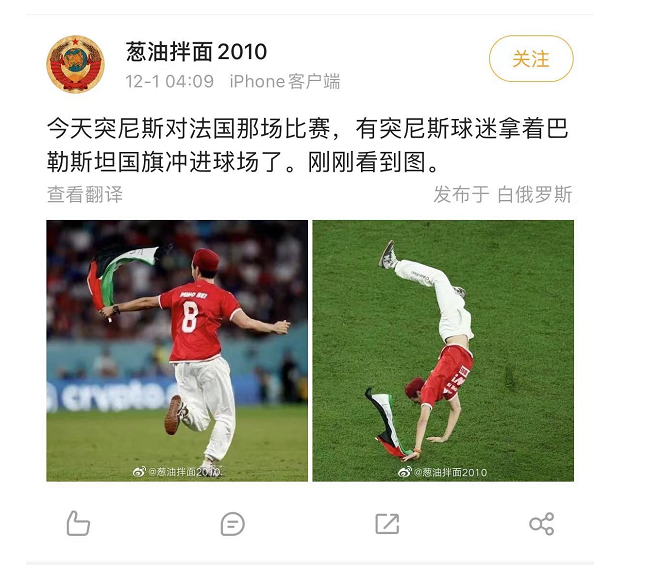Follow 葱油拌面2010 with the 关注 button

click(x=531, y=60)
